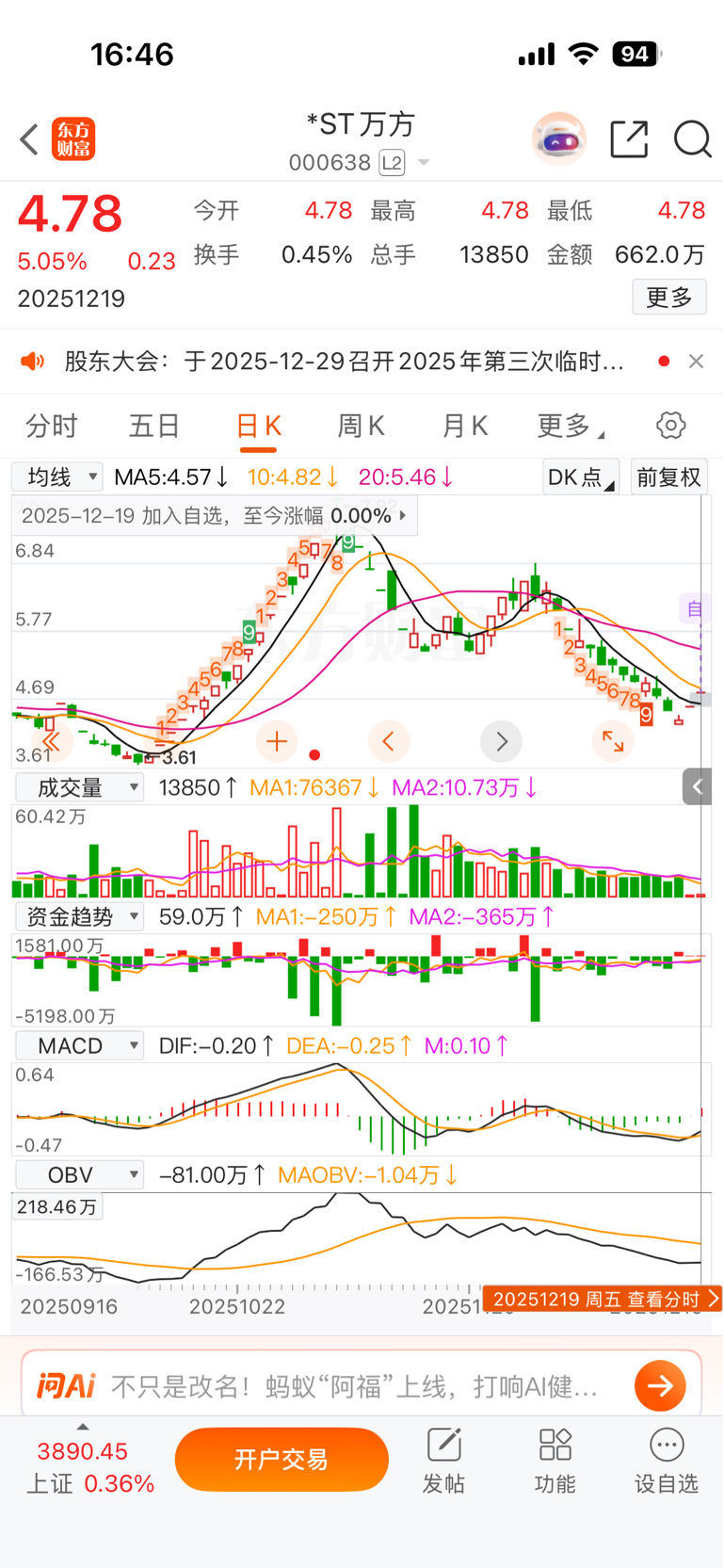The height and width of the screenshot is (1568, 724).
Task: Open the search magnifier icon
Action: point(692,139)
